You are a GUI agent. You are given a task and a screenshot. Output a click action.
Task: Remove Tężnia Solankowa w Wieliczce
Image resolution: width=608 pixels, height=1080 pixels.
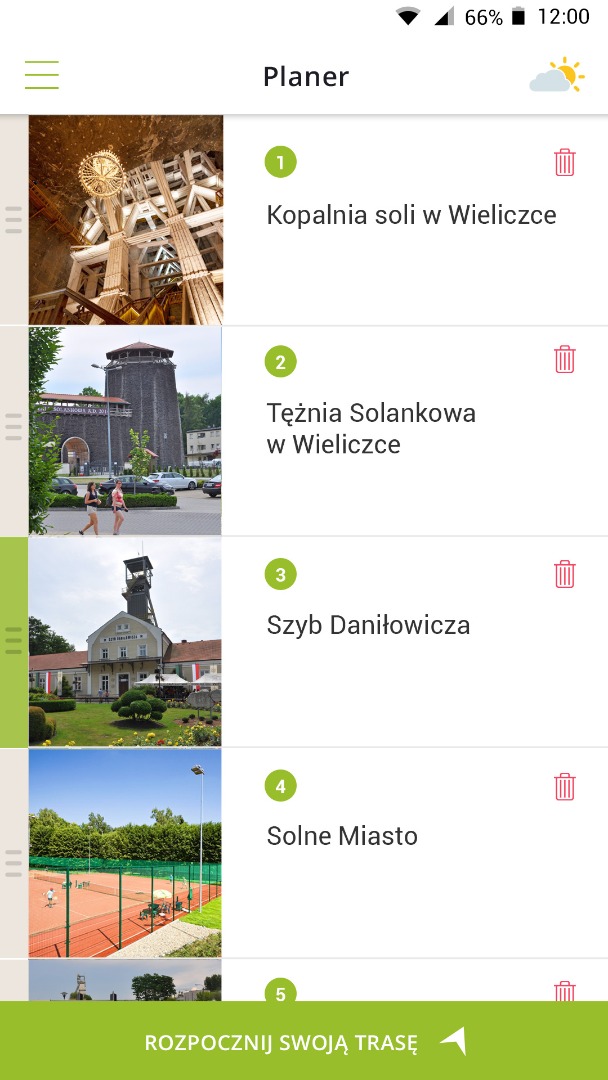click(x=565, y=359)
